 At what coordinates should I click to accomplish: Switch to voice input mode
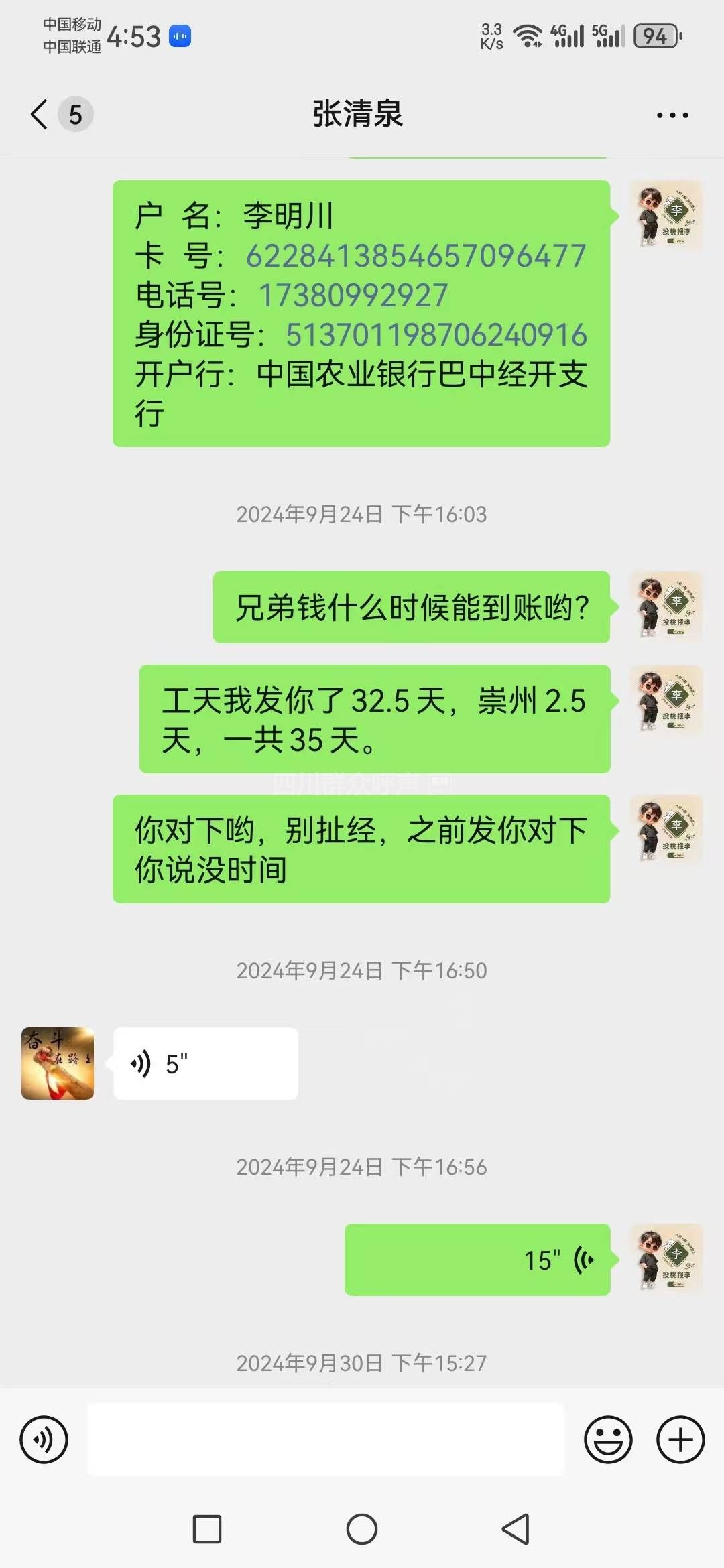pos(44,1439)
